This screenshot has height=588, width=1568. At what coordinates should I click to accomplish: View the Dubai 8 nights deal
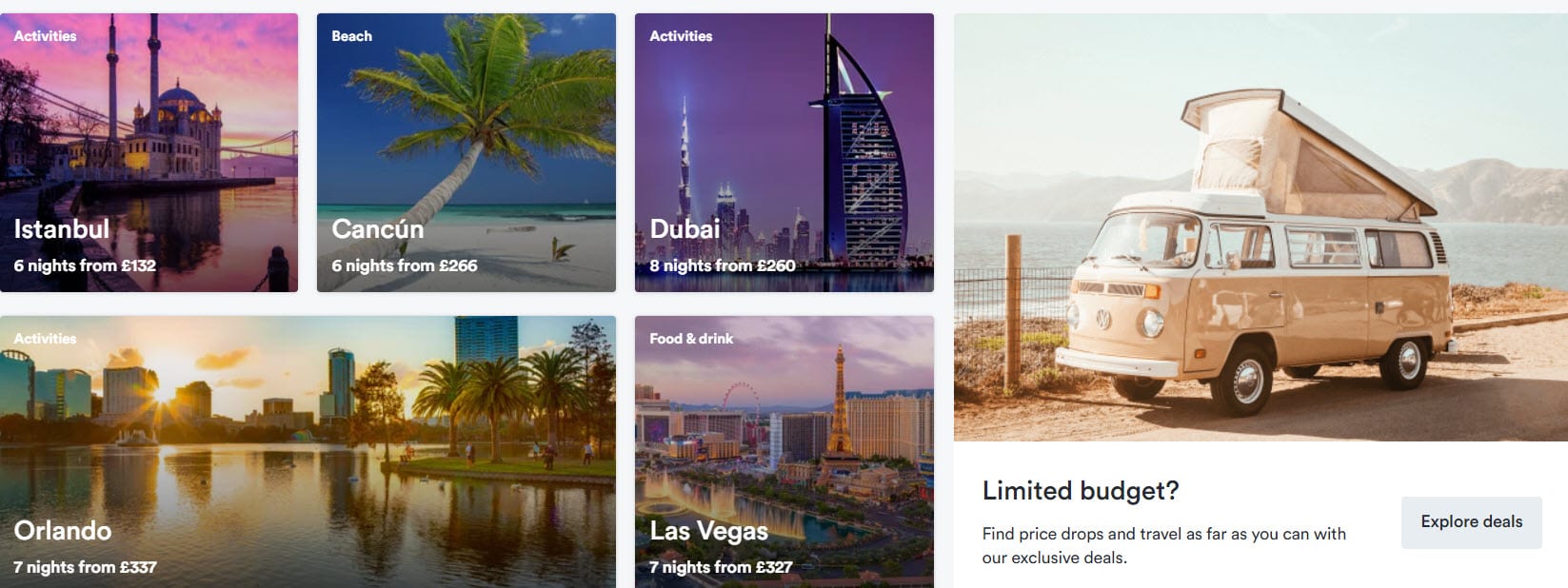pos(784,152)
